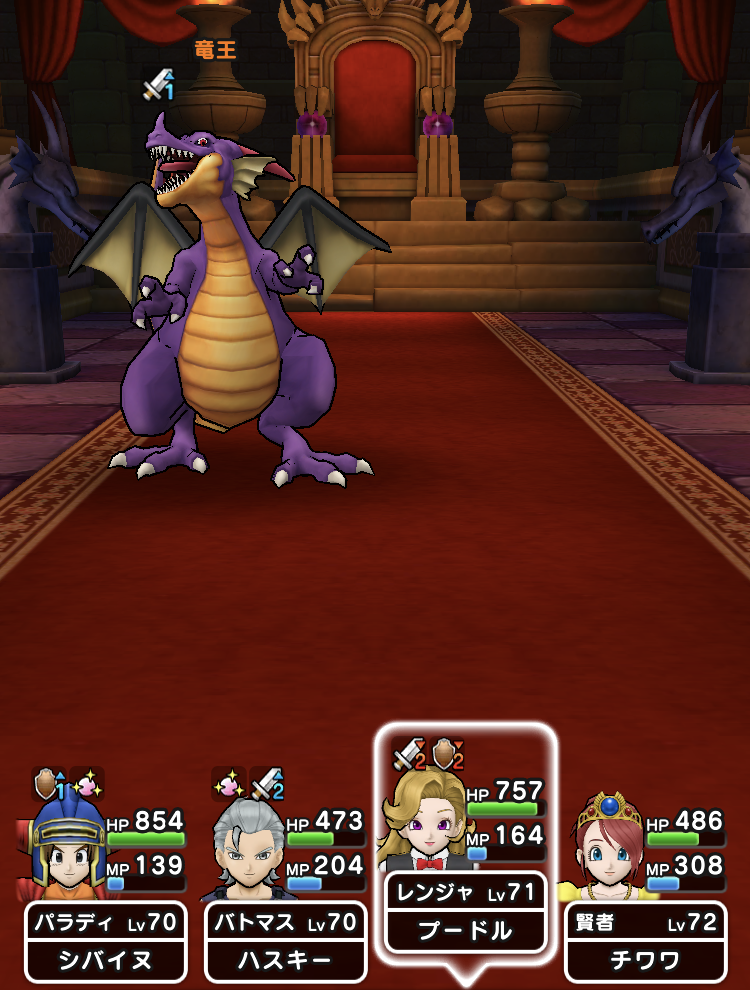This screenshot has width=750, height=990.
Task: Target the 竜王 dragon enemy
Action: [230, 300]
